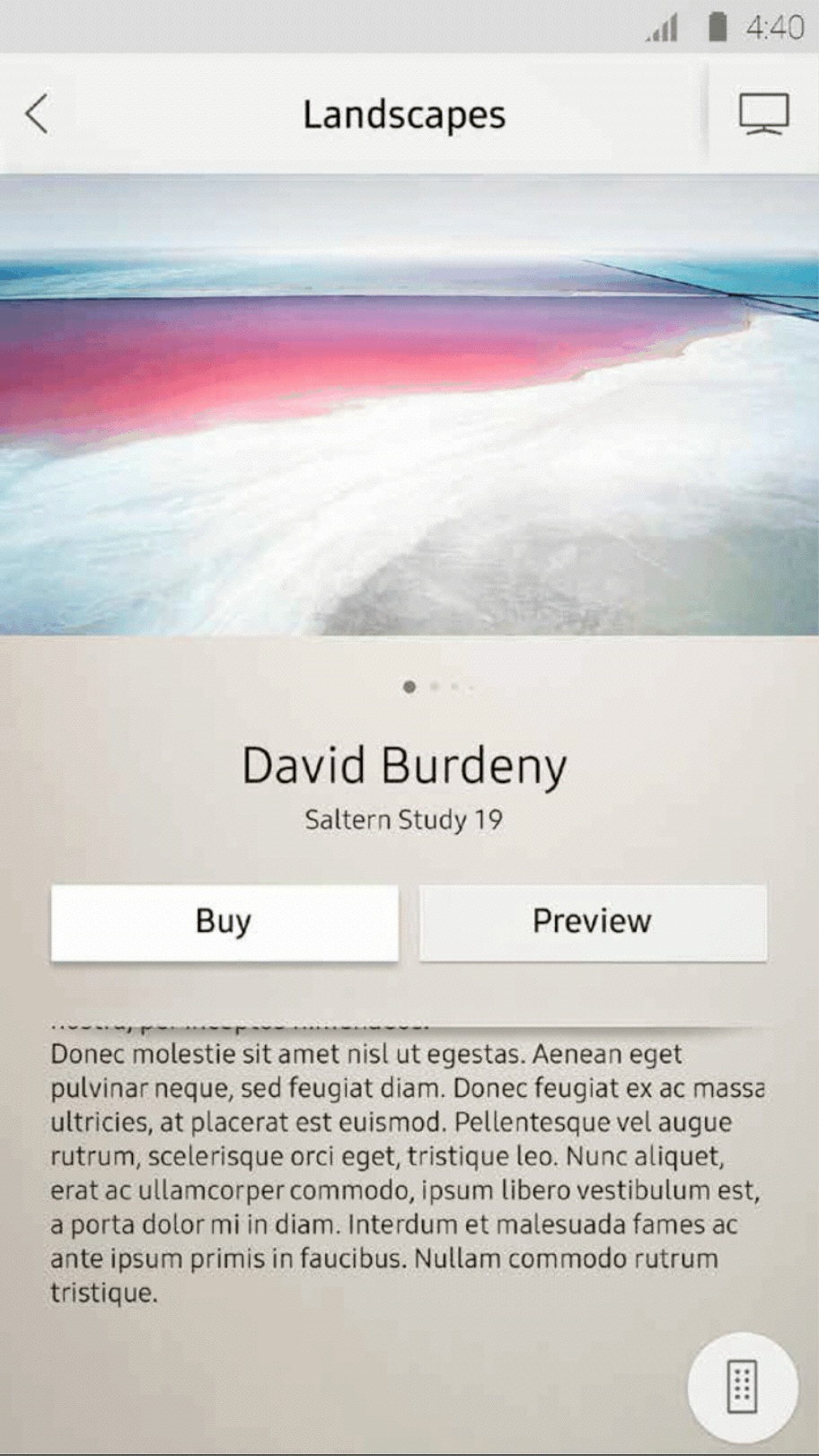Go back from the Landscapes screen
This screenshot has height=1456, width=819.
(x=37, y=114)
